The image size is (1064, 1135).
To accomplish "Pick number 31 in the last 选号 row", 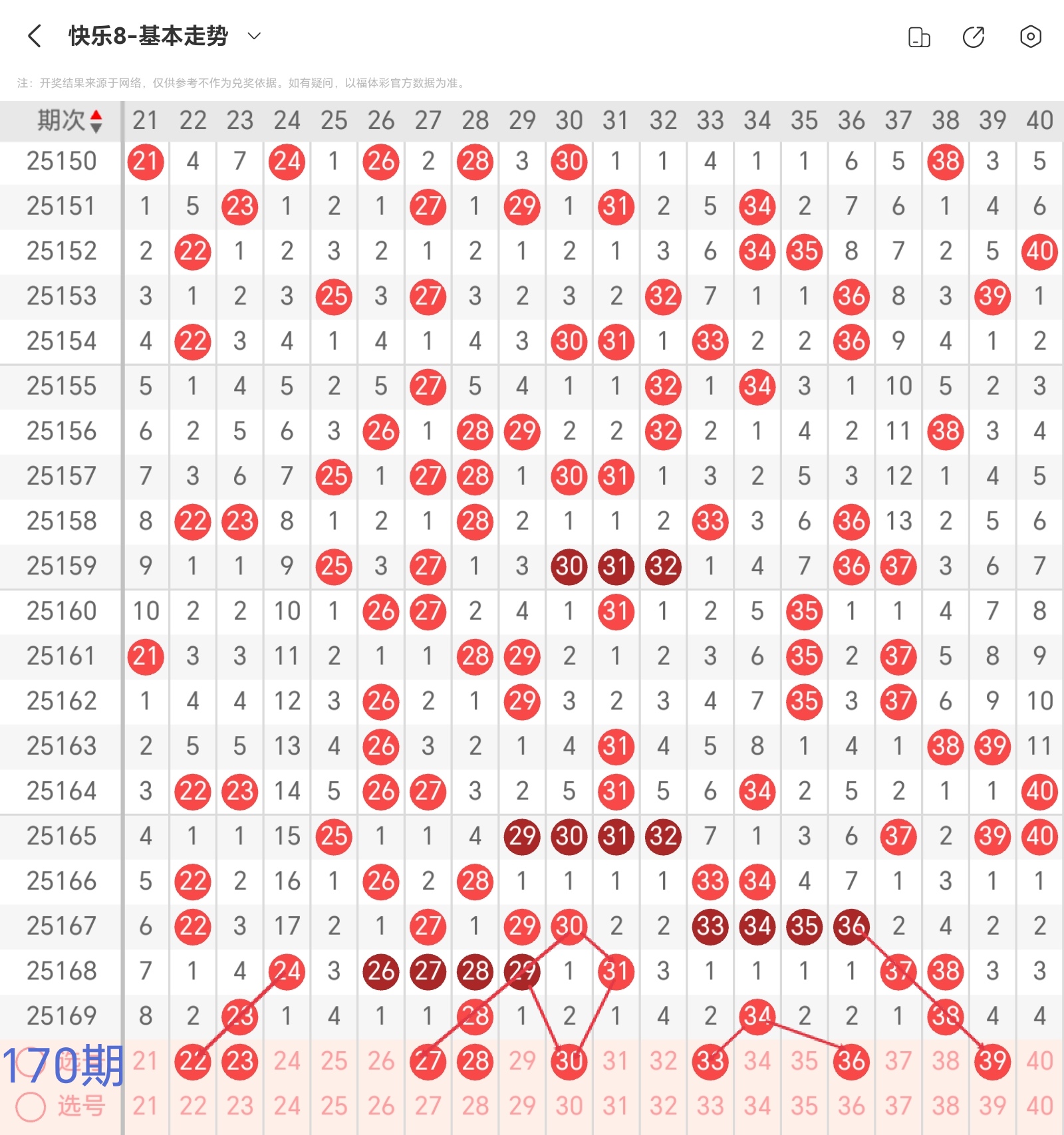I will pyautogui.click(x=616, y=1106).
